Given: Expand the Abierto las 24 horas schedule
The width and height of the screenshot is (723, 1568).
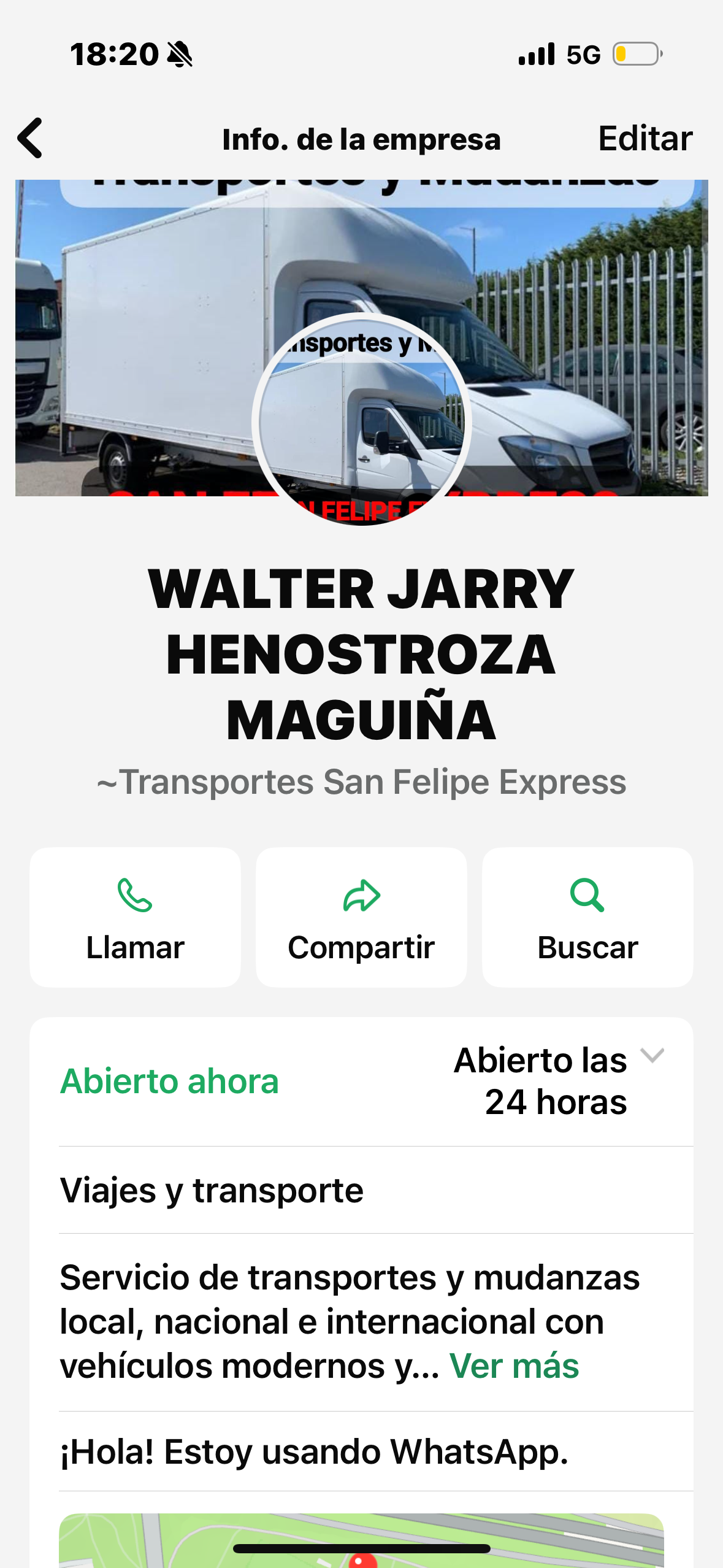Looking at the screenshot, I should [651, 1056].
